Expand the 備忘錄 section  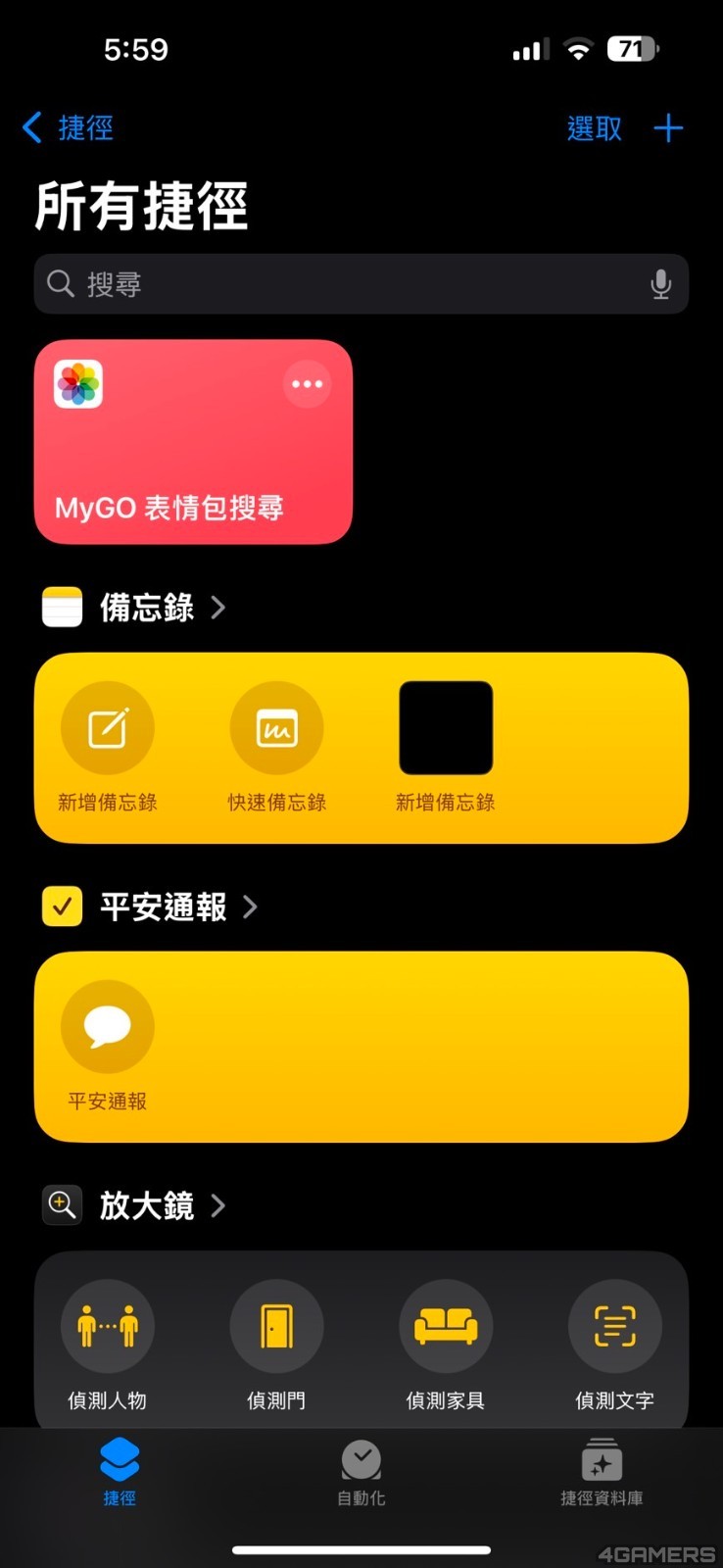click(x=147, y=608)
